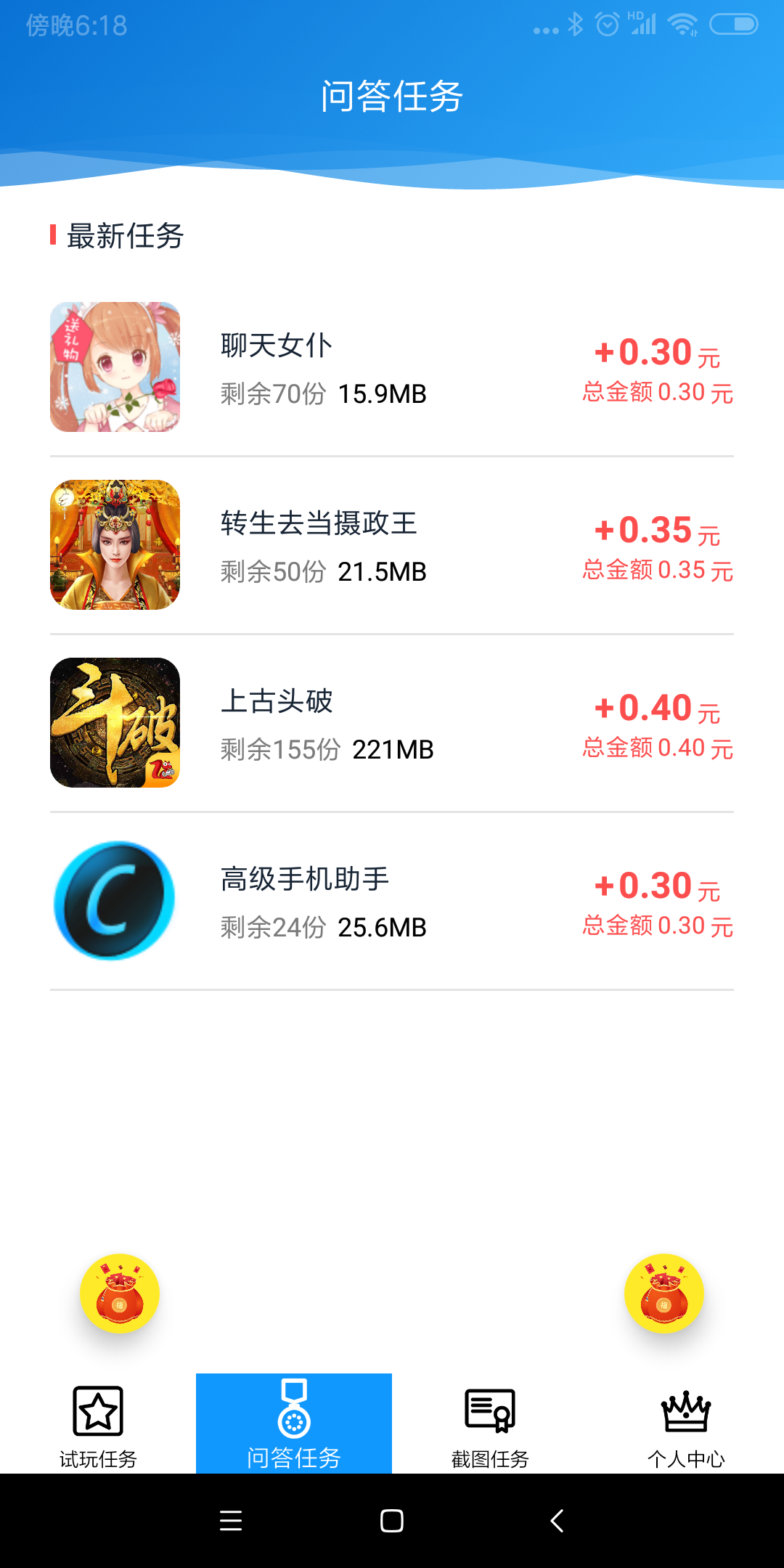Go to the system home screen
The width and height of the screenshot is (784, 1568).
(x=392, y=1521)
